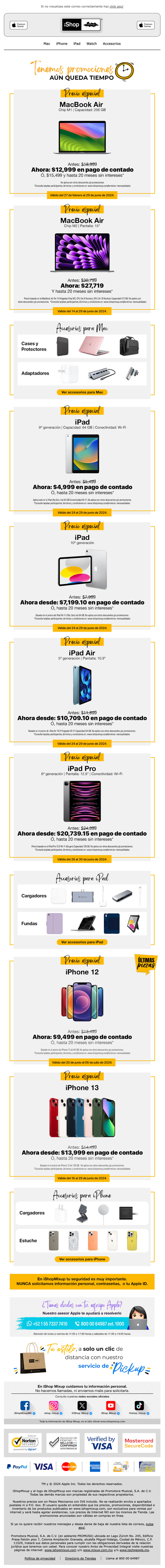Viewport: 165px width, 1568px height.
Task: Open the Watch navigation link
Action: tap(91, 44)
